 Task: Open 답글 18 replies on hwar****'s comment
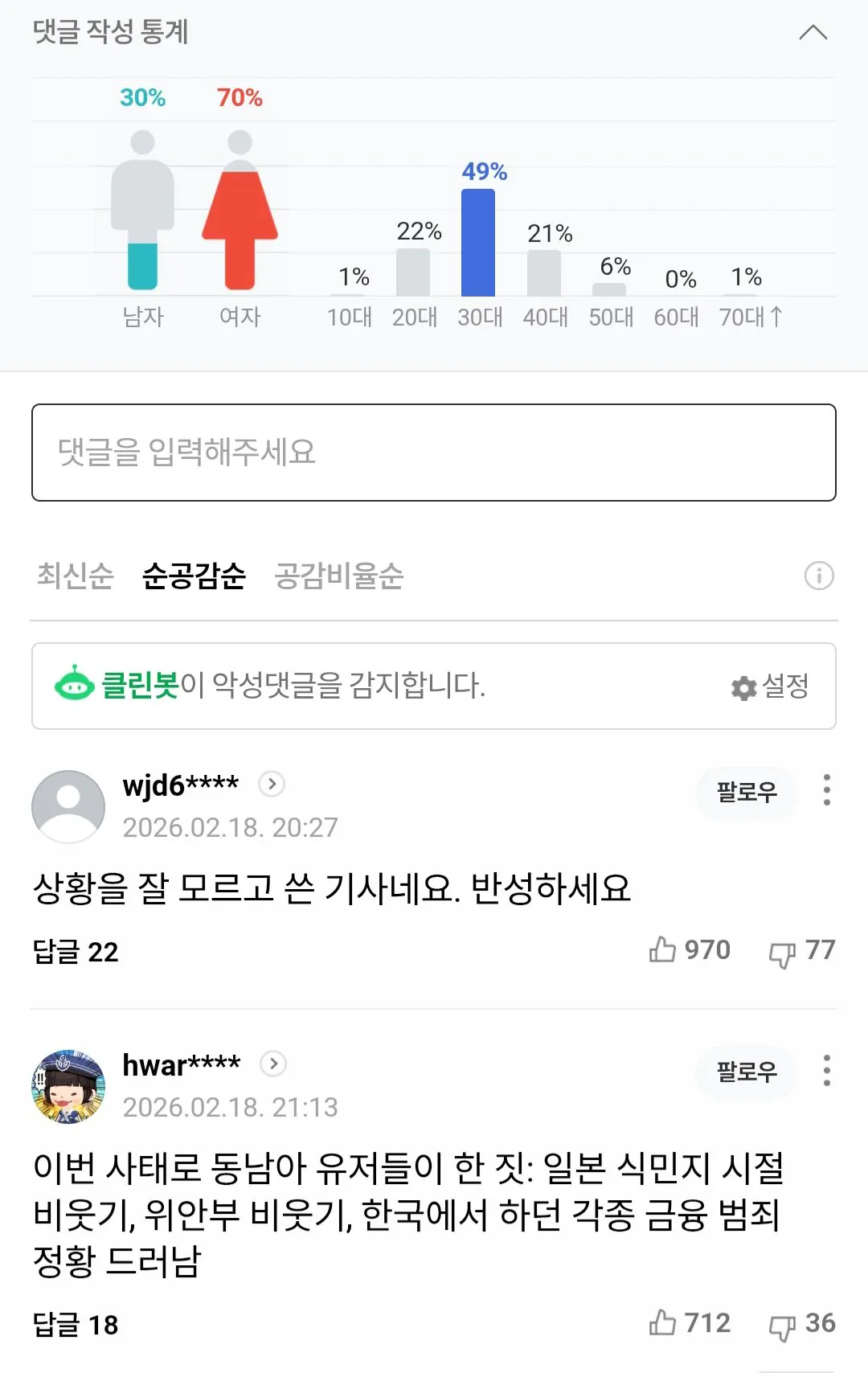[76, 1326]
